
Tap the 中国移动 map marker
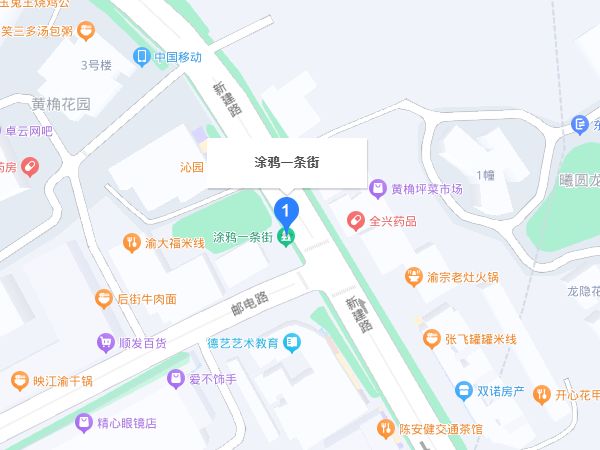[142, 57]
